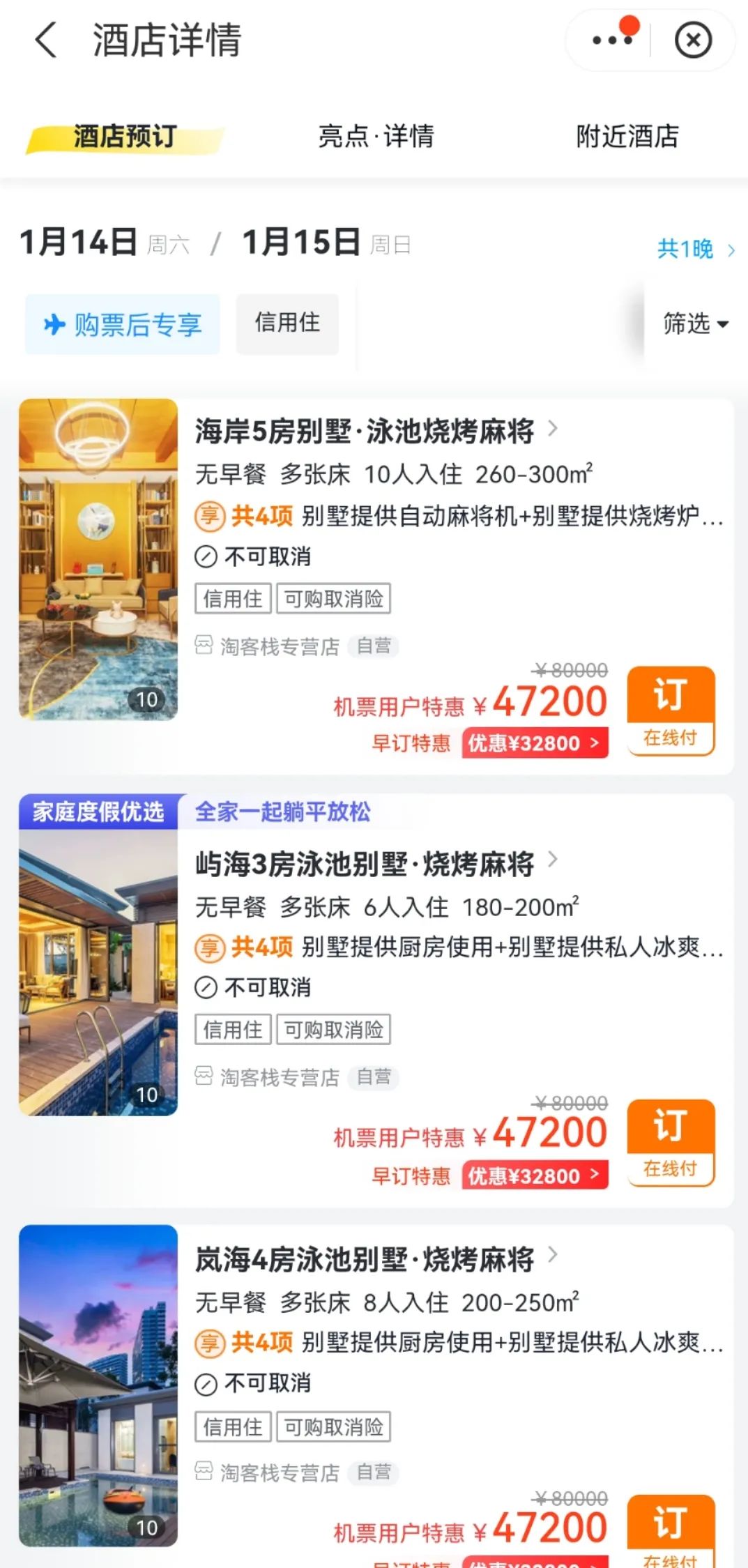Open the three-dot more menu

(x=612, y=40)
